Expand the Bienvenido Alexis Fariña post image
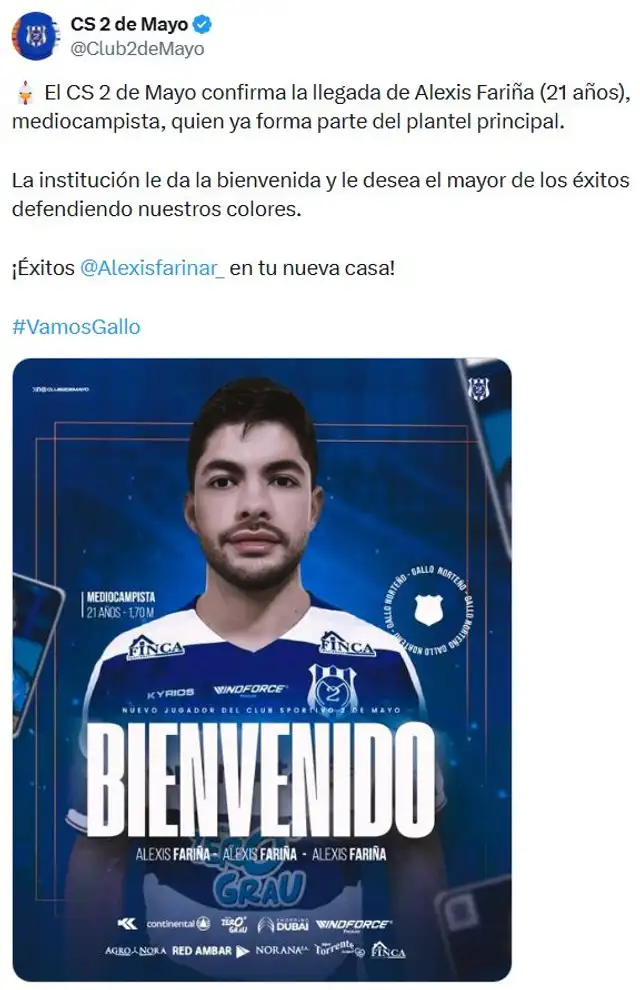This screenshot has width=640, height=990. tap(262, 670)
